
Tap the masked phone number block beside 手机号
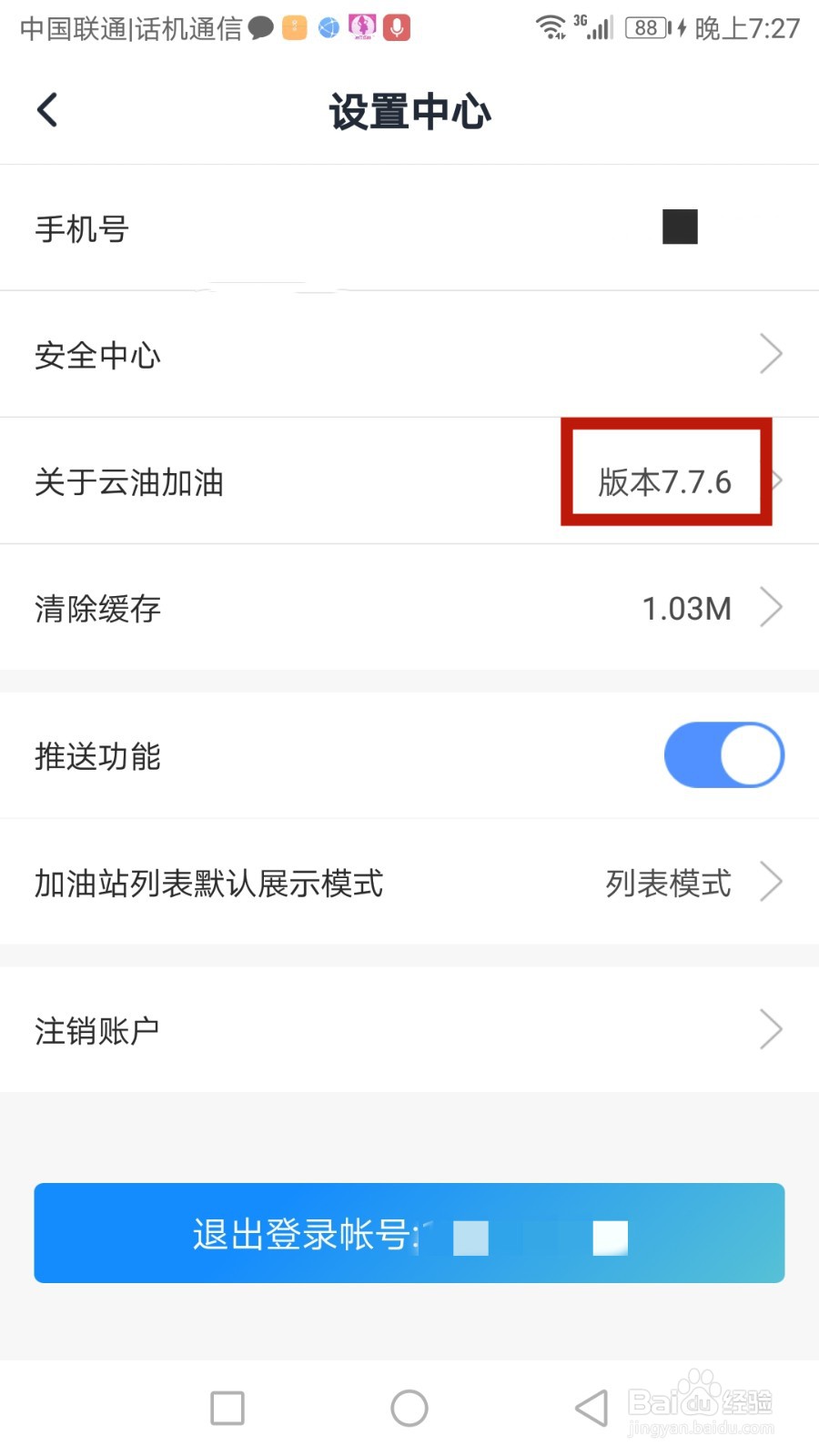click(679, 227)
